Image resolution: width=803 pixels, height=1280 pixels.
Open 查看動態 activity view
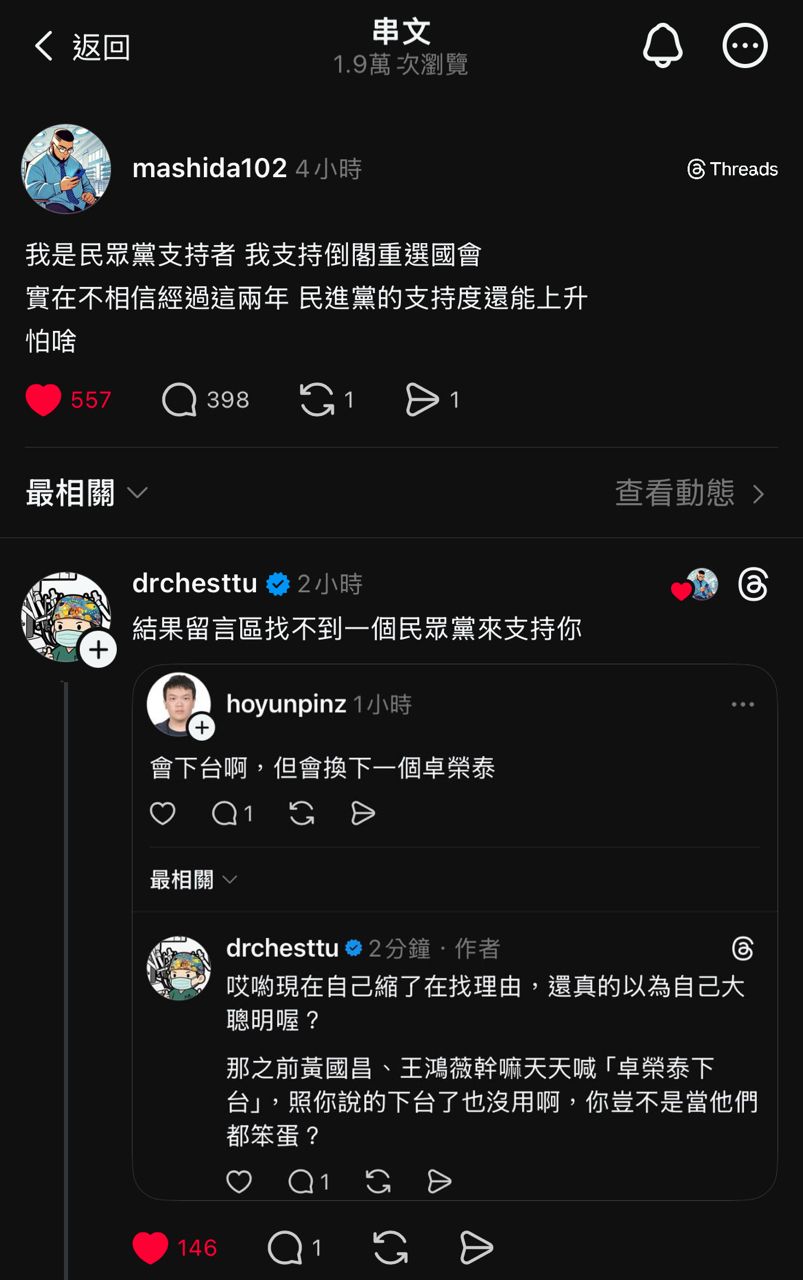(690, 493)
